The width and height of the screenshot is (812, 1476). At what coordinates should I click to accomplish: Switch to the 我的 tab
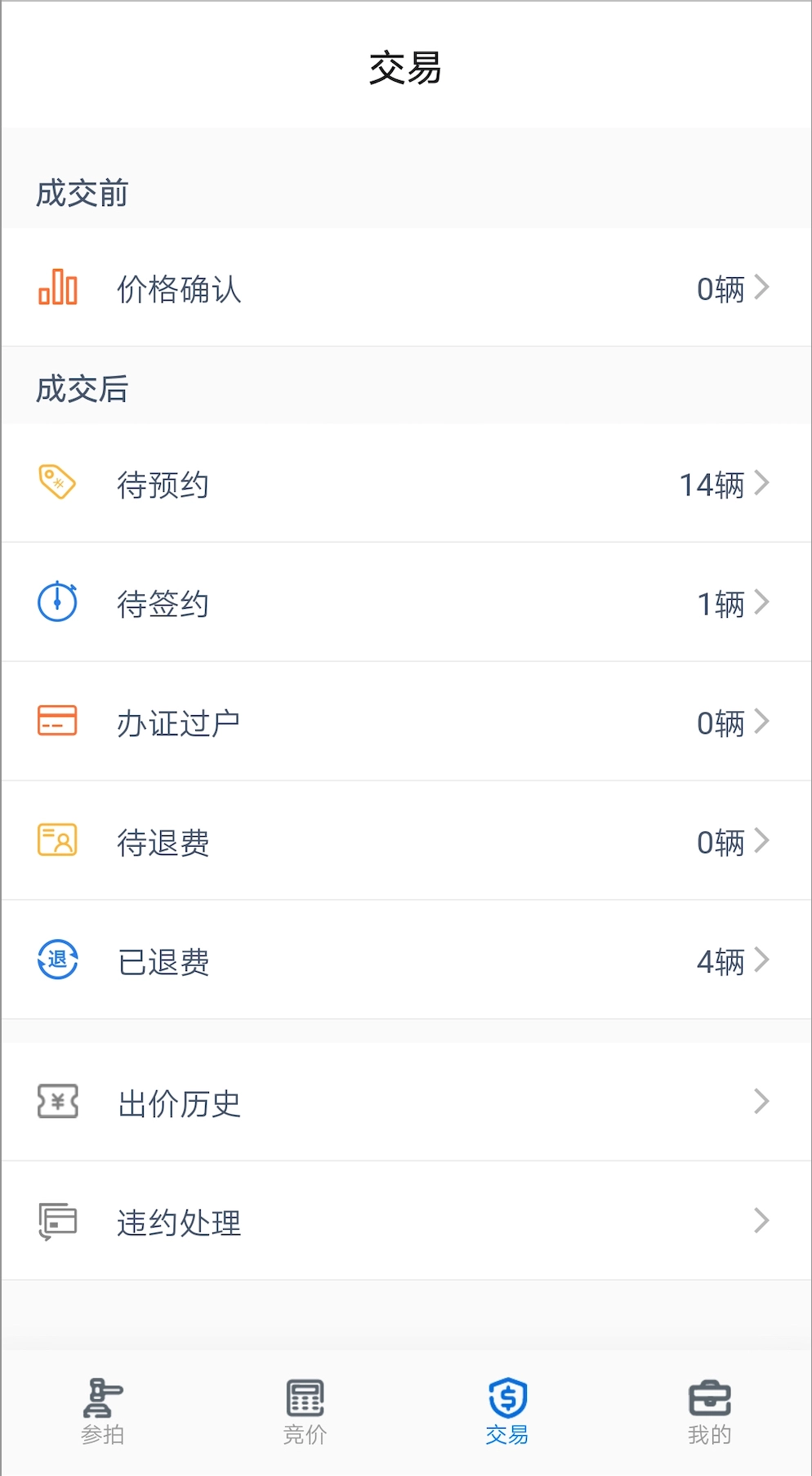710,1412
